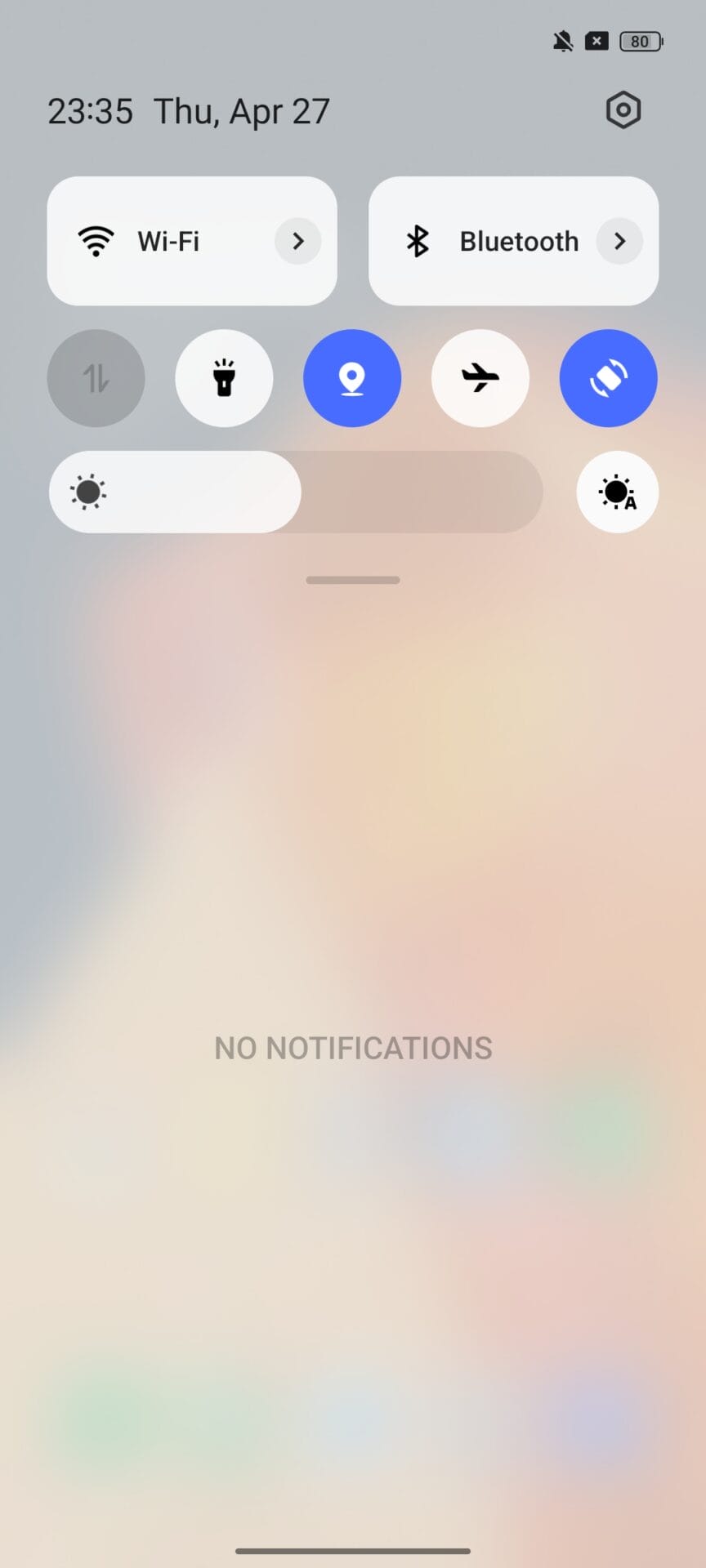Tap the brightness slider

coord(296,492)
